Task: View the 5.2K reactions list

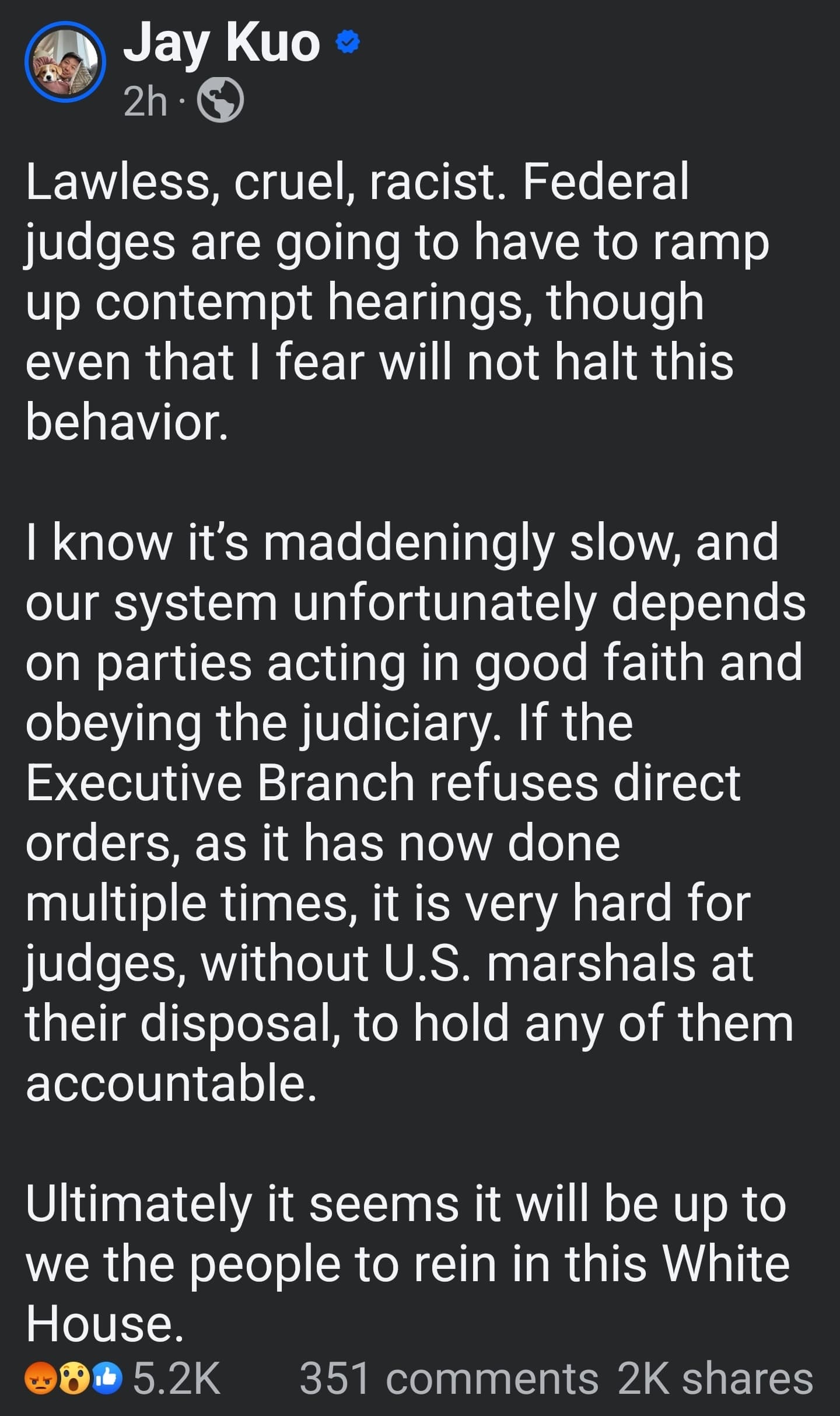Action: (x=123, y=1379)
